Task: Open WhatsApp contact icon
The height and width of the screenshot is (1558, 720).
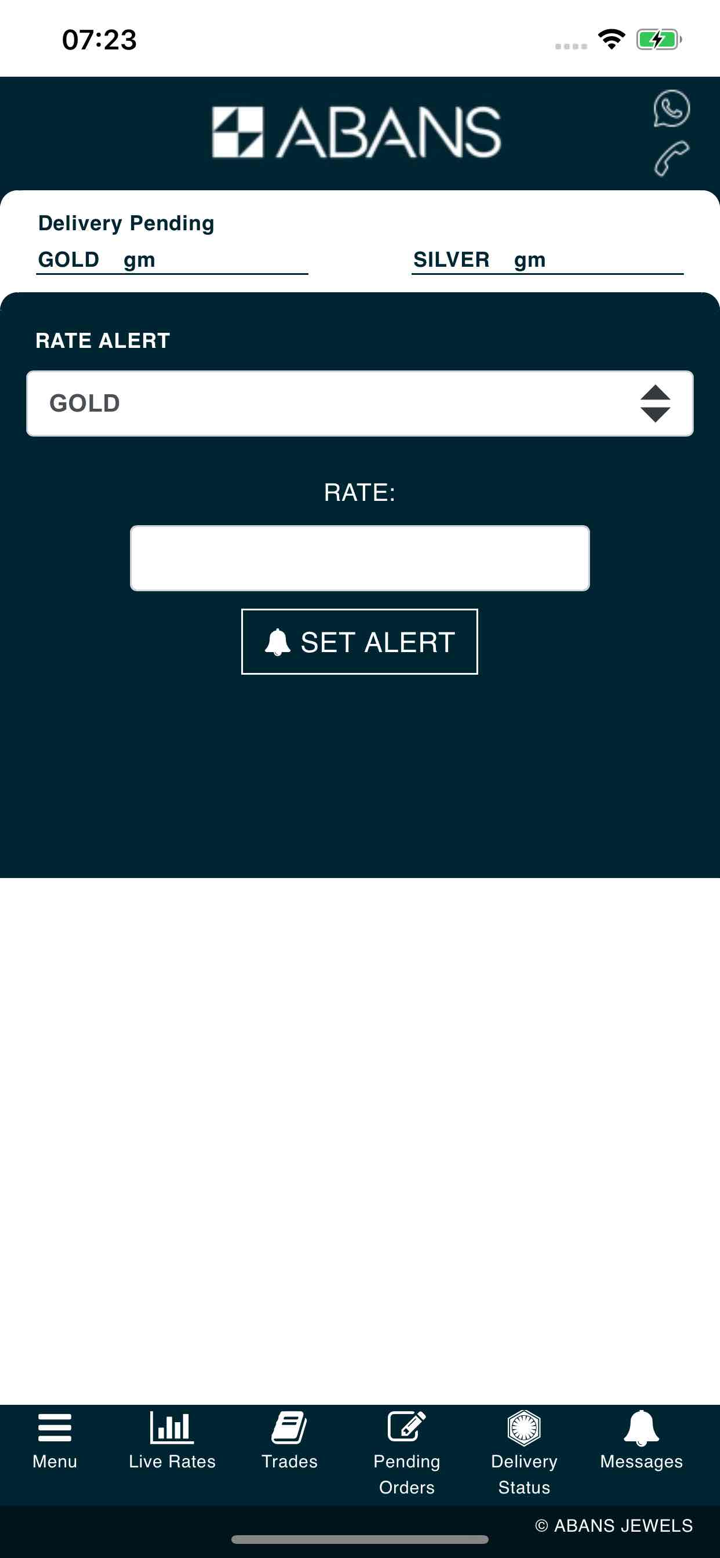Action: [x=671, y=108]
